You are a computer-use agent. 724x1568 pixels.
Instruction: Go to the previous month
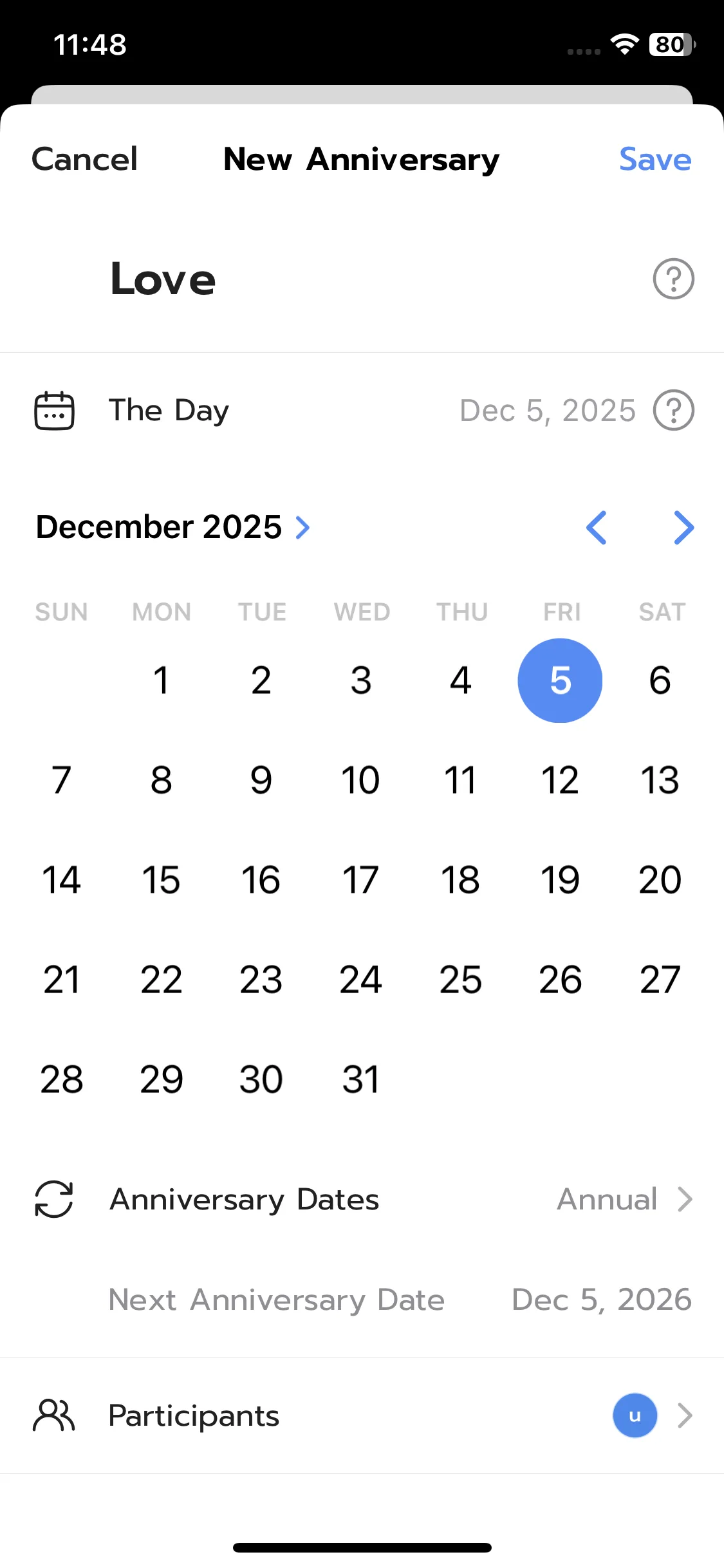tap(596, 528)
